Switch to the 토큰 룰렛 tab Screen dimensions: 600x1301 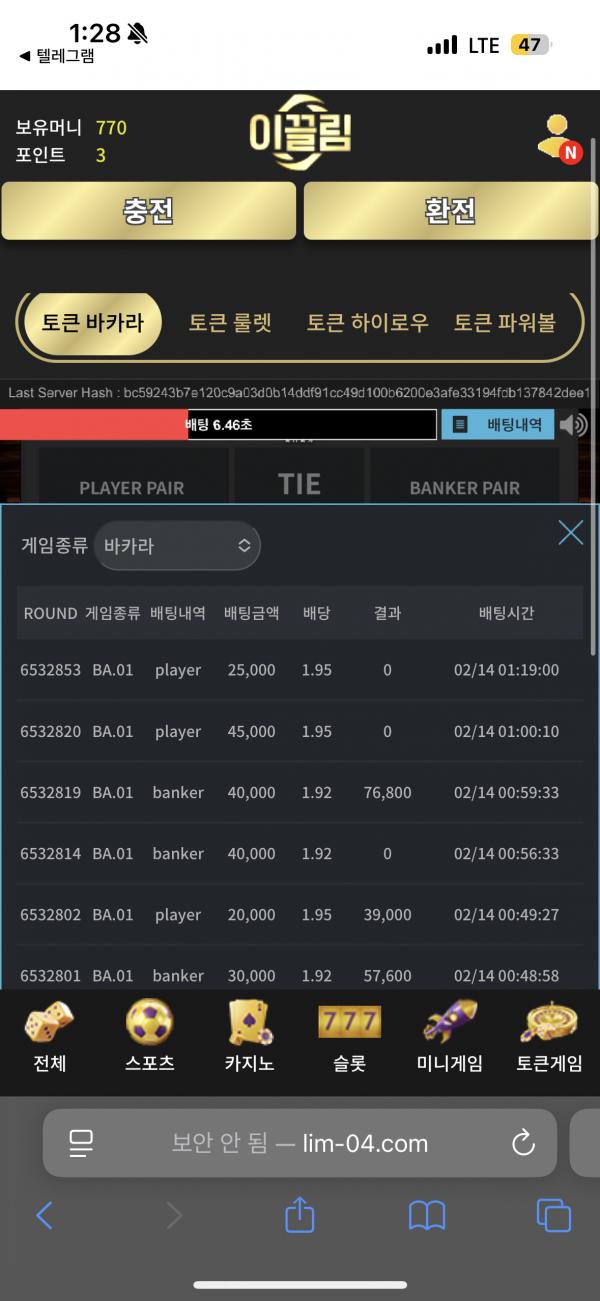pos(230,323)
